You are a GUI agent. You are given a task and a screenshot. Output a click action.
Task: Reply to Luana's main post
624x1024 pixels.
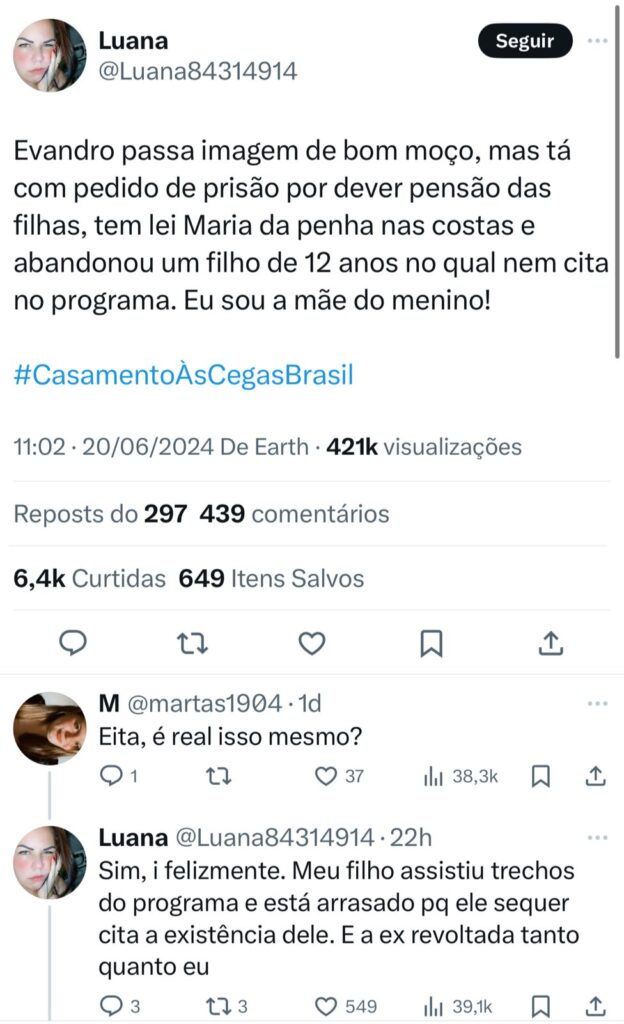pyautogui.click(x=72, y=644)
